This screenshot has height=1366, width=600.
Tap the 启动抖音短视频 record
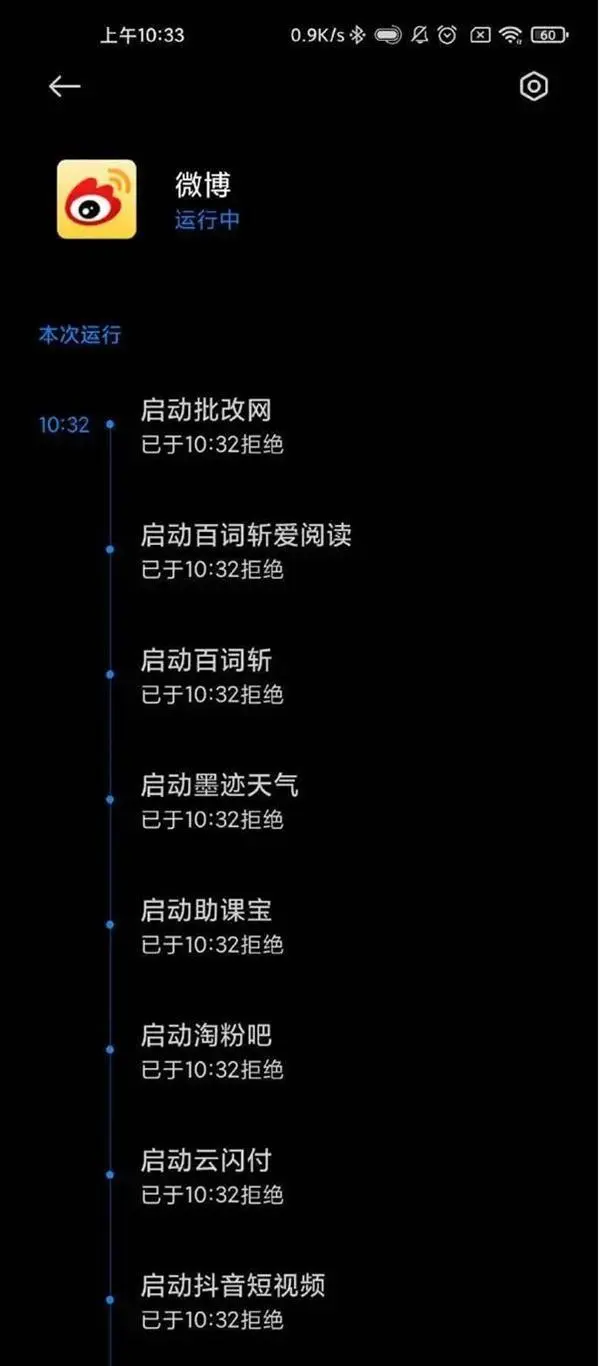pyautogui.click(x=232, y=1285)
